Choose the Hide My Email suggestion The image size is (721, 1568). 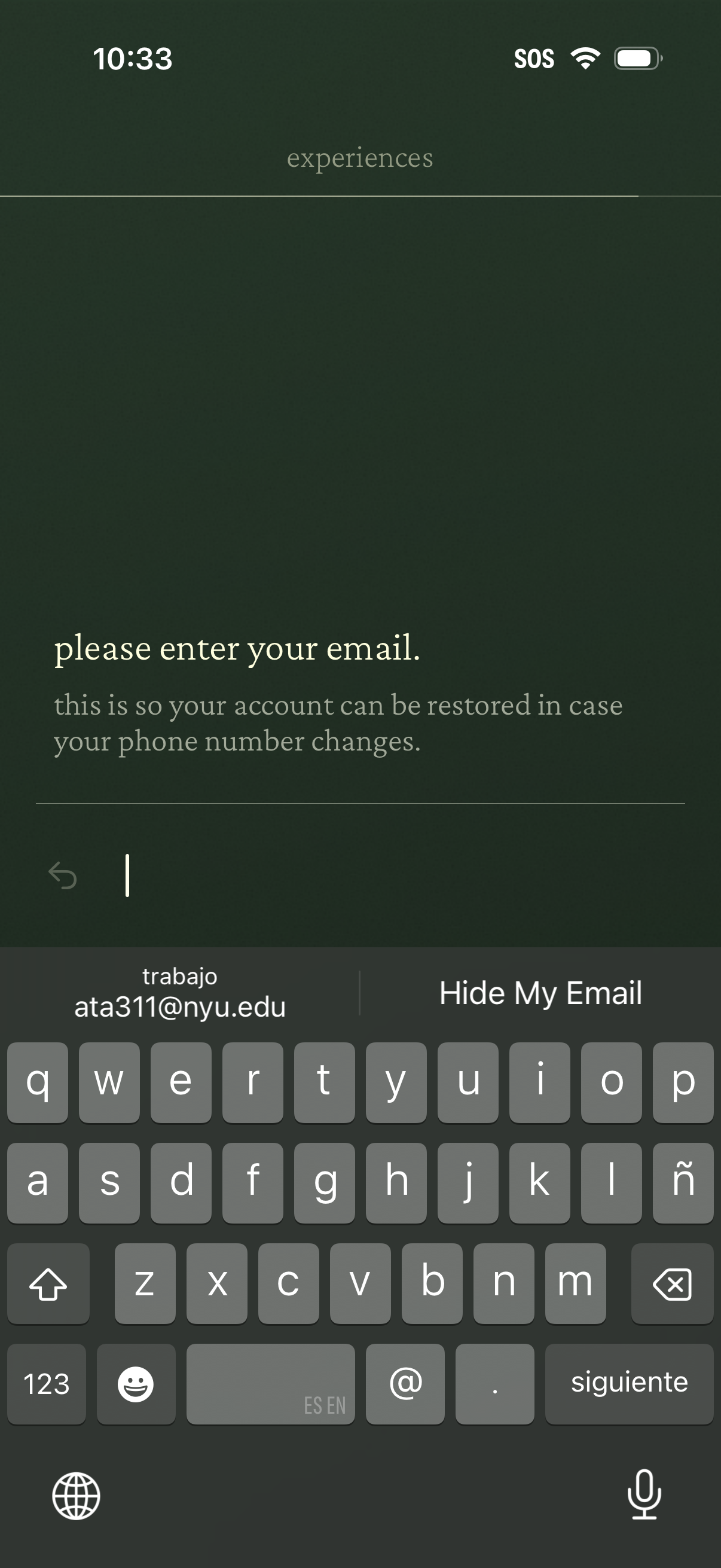tap(540, 993)
